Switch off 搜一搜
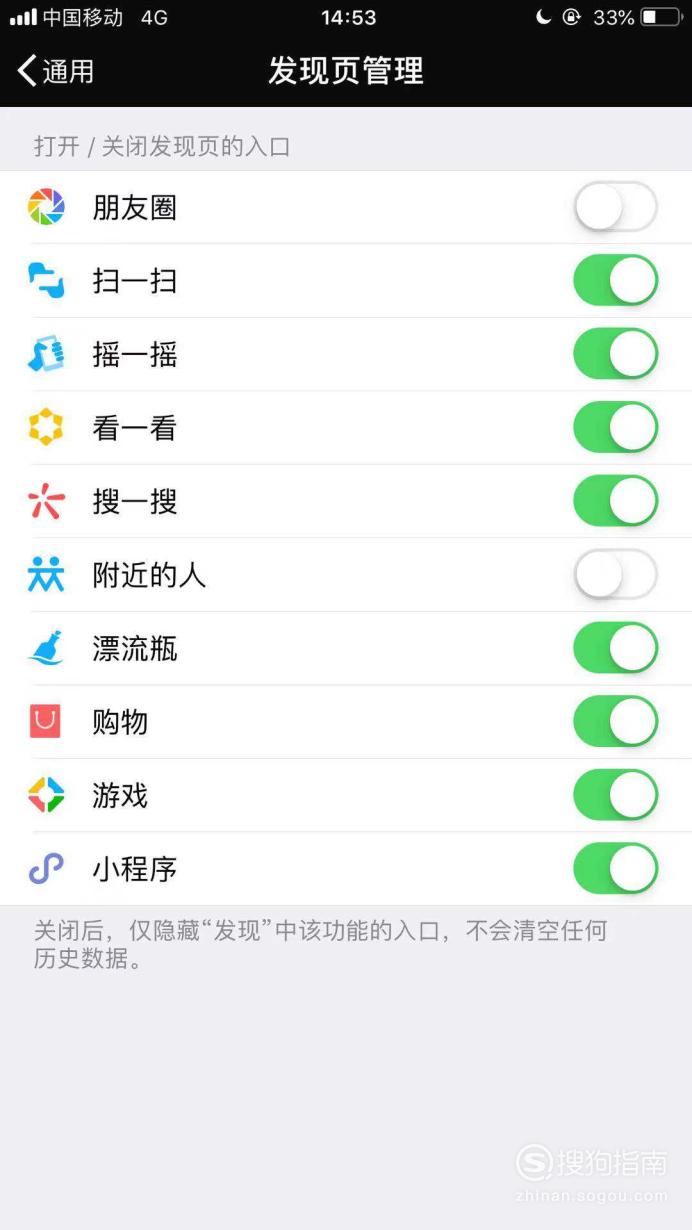The image size is (692, 1230). click(615, 501)
